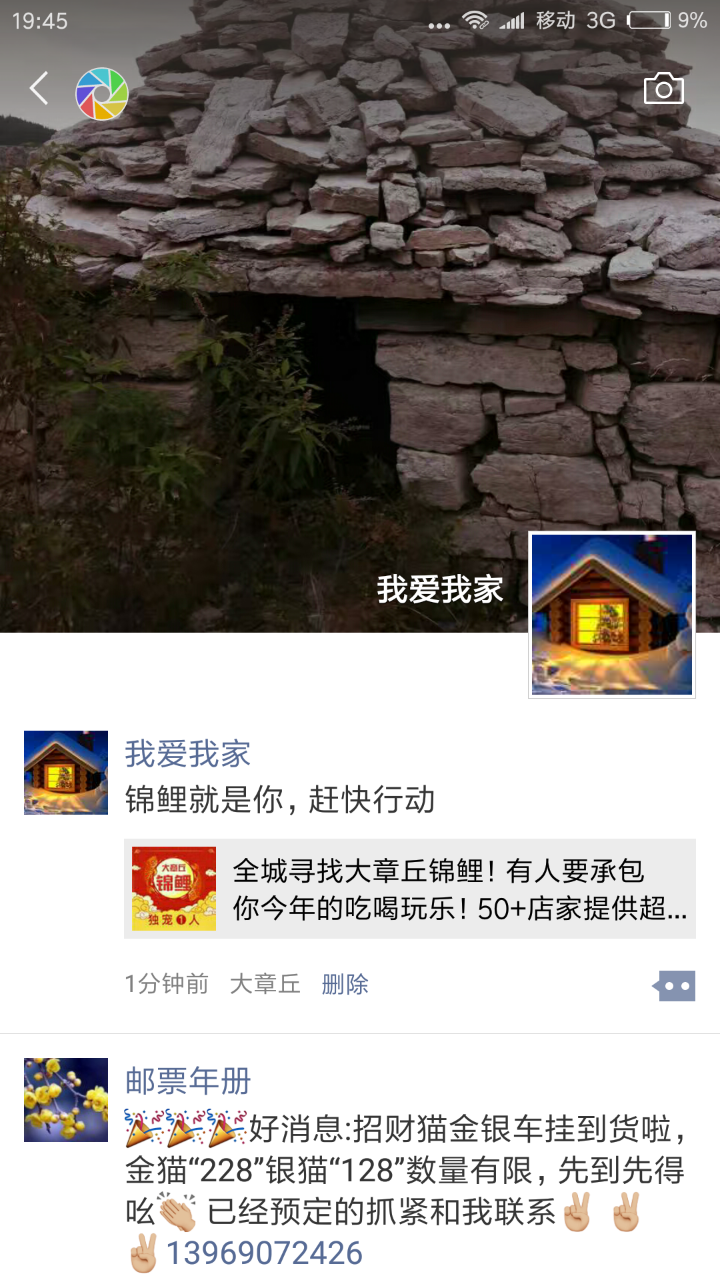This screenshot has height=1280, width=720.
Task: Open the camera to post a moment
Action: coord(663,89)
